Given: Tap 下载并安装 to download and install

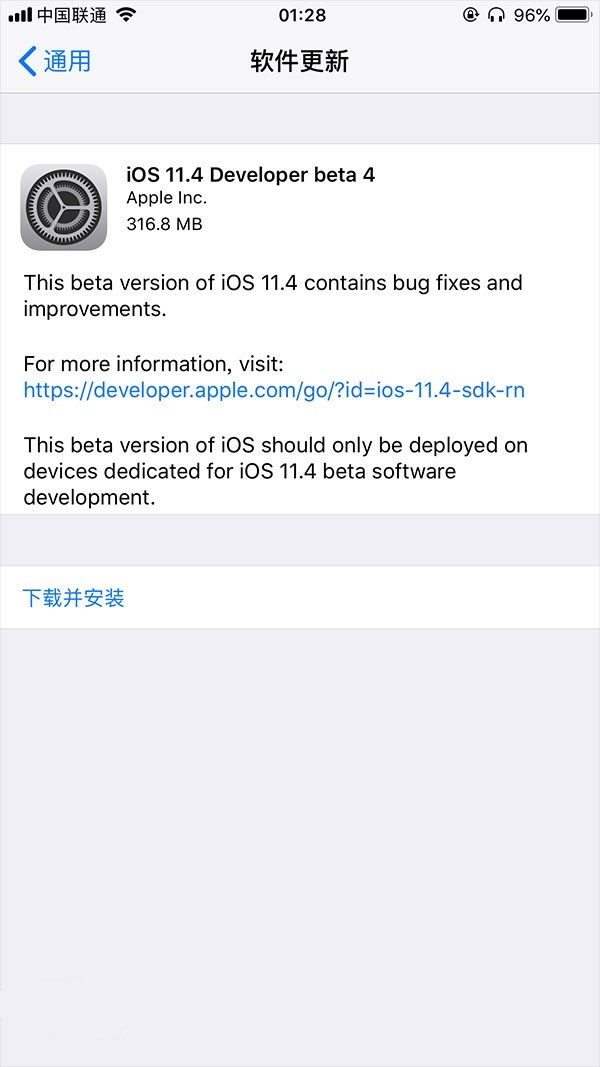Looking at the screenshot, I should click(74, 598).
